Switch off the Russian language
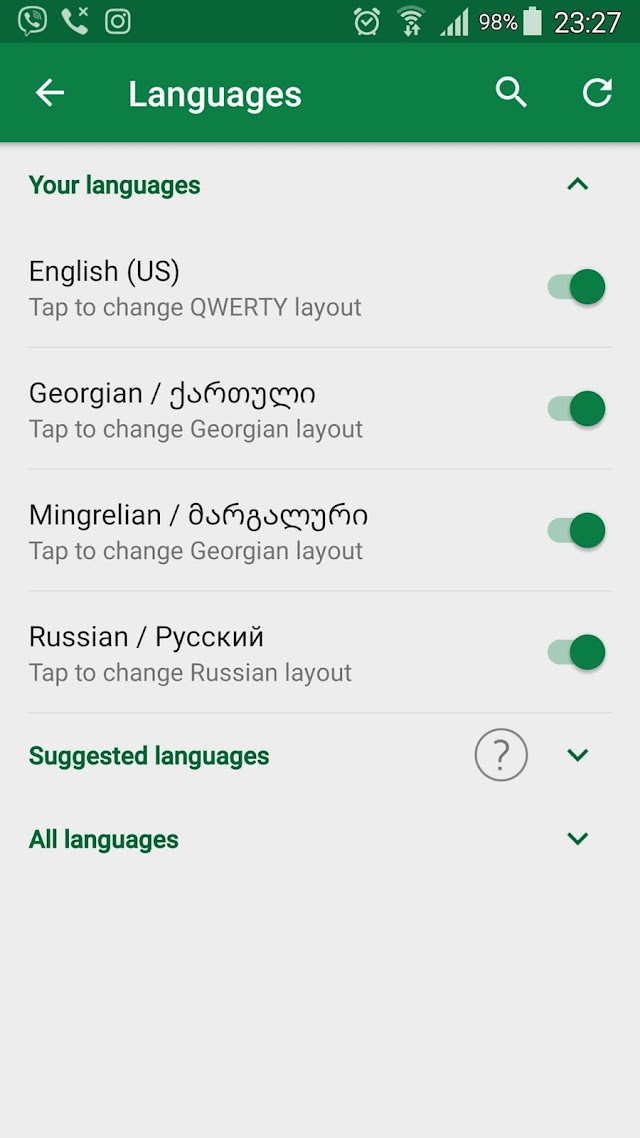640x1138 pixels. pyautogui.click(x=577, y=653)
